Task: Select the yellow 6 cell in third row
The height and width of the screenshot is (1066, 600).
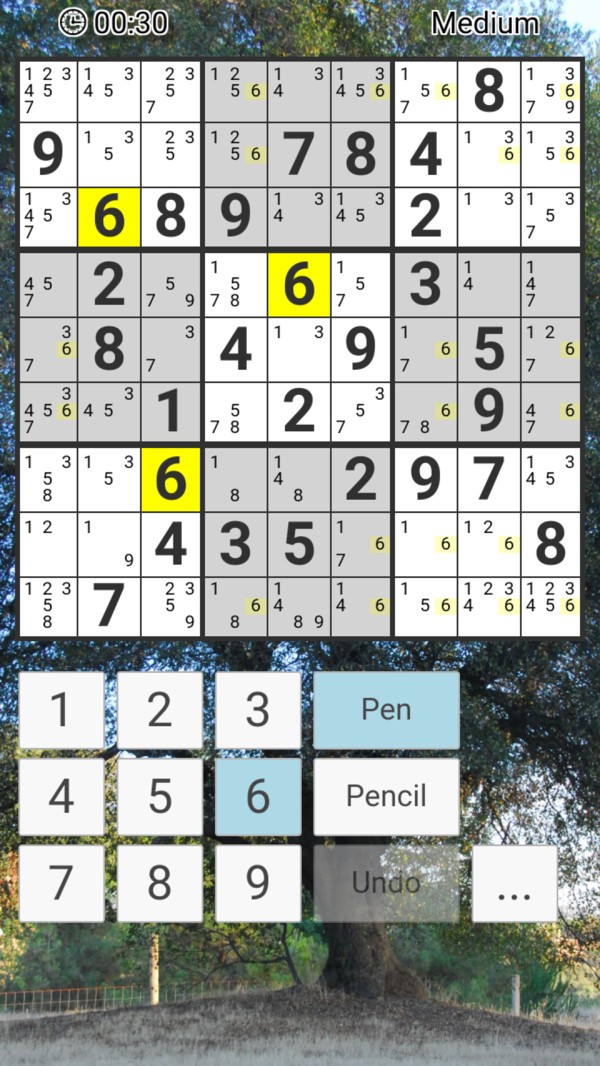Action: [109, 217]
